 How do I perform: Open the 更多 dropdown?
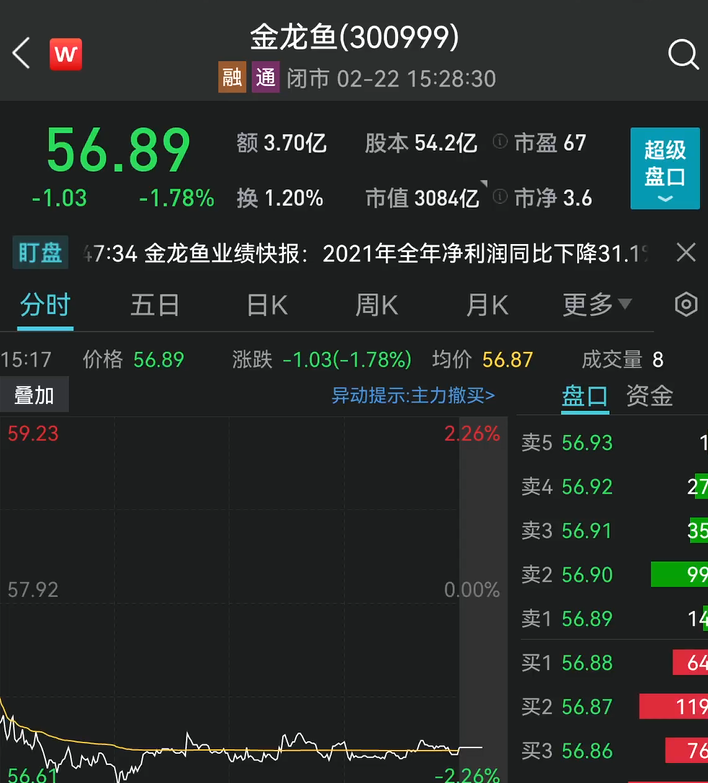[597, 305]
